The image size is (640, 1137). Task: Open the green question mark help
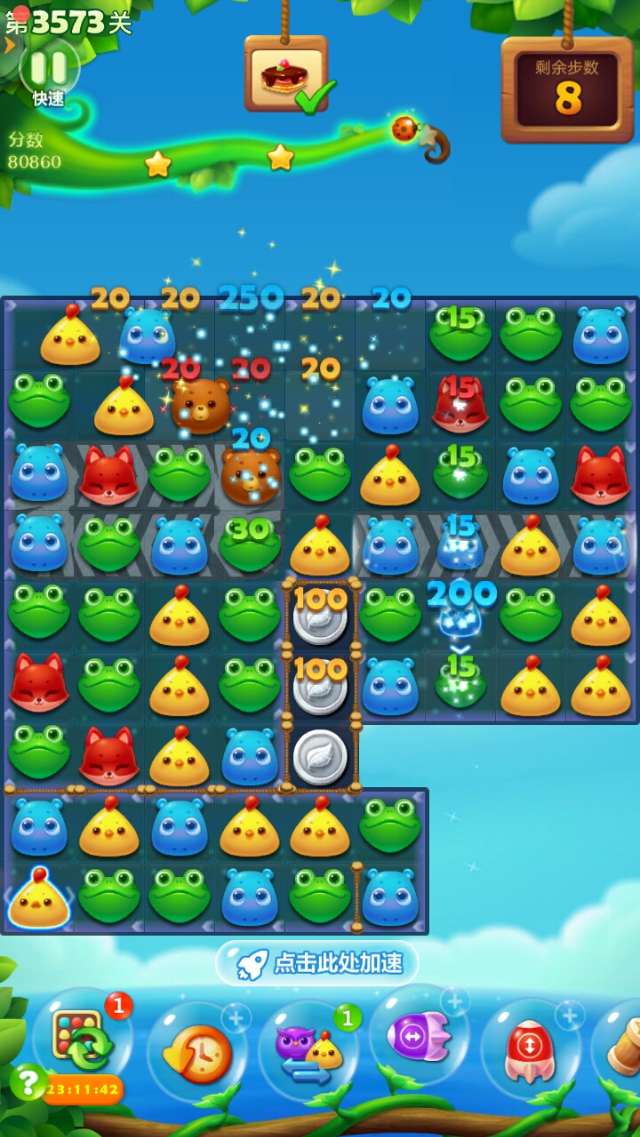coord(27,1081)
